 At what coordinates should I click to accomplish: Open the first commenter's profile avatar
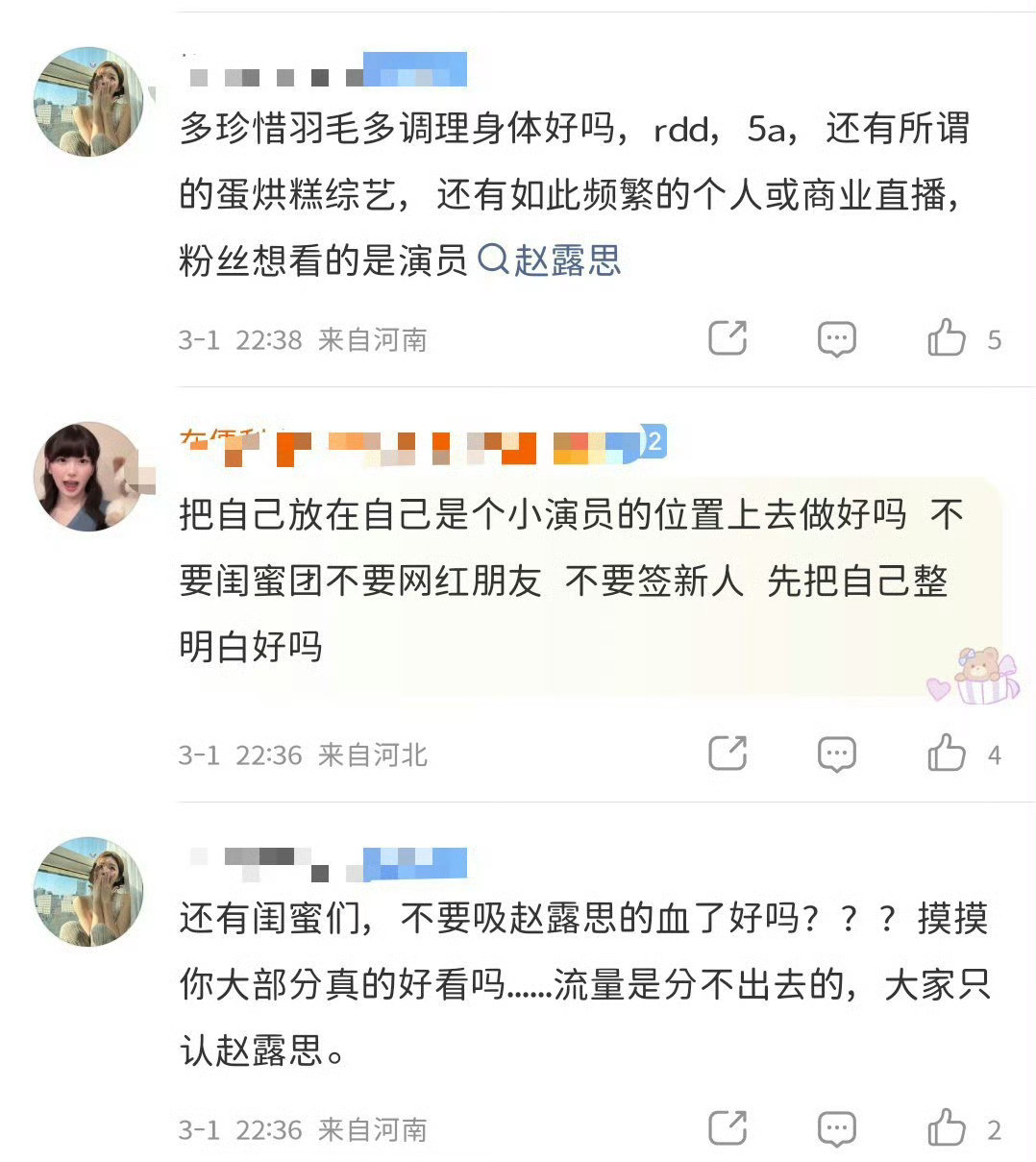87,98
